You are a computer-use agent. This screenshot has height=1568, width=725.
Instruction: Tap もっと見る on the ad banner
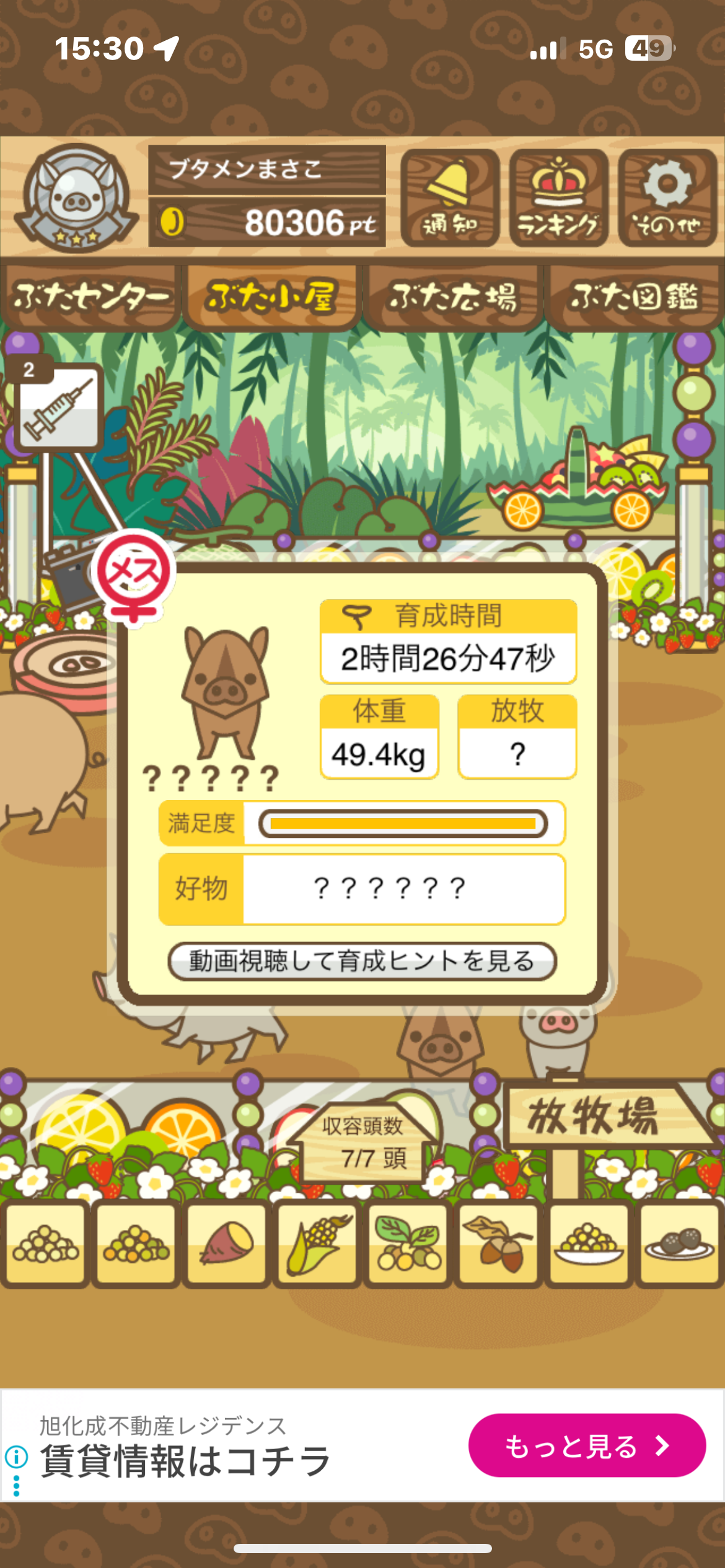pyautogui.click(x=586, y=1445)
